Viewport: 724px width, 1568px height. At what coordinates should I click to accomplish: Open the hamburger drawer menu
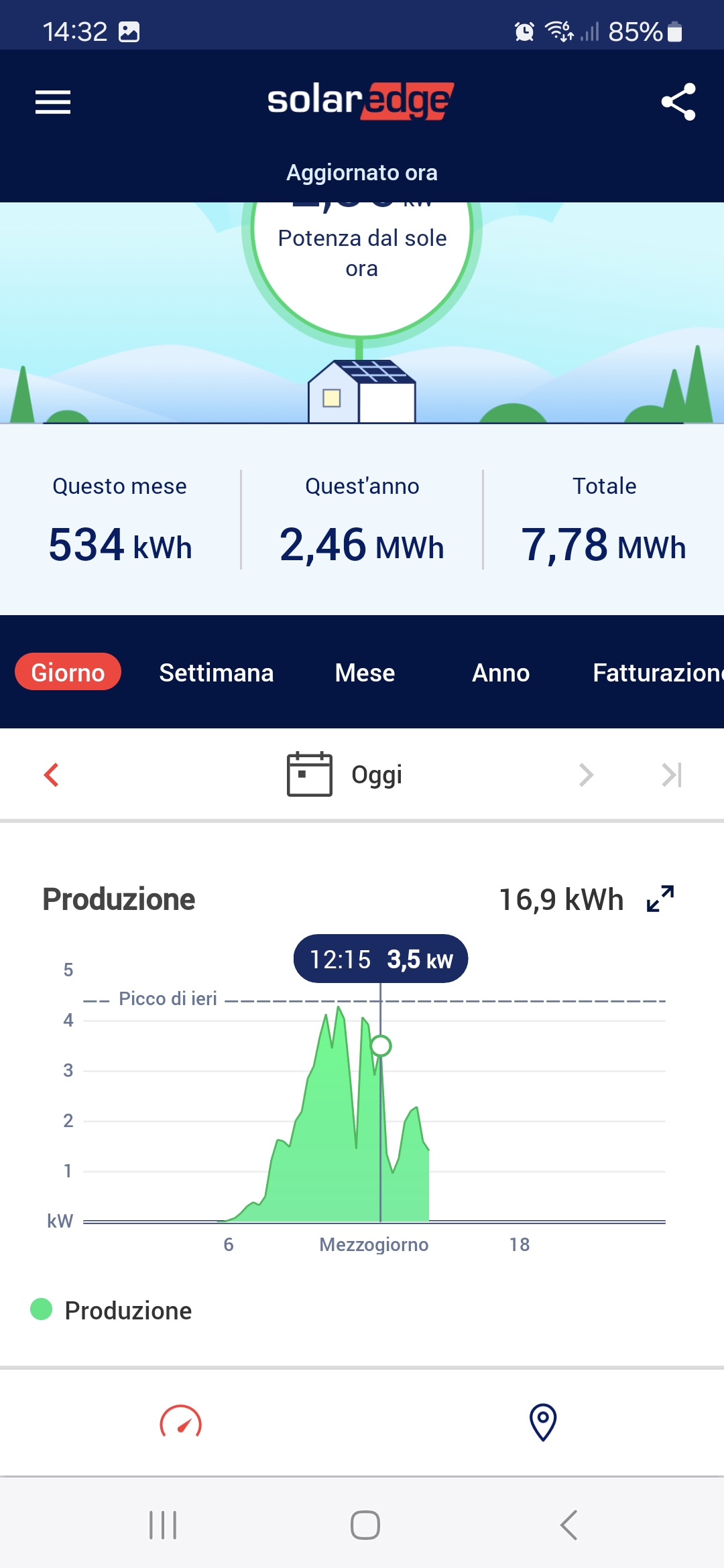[53, 103]
